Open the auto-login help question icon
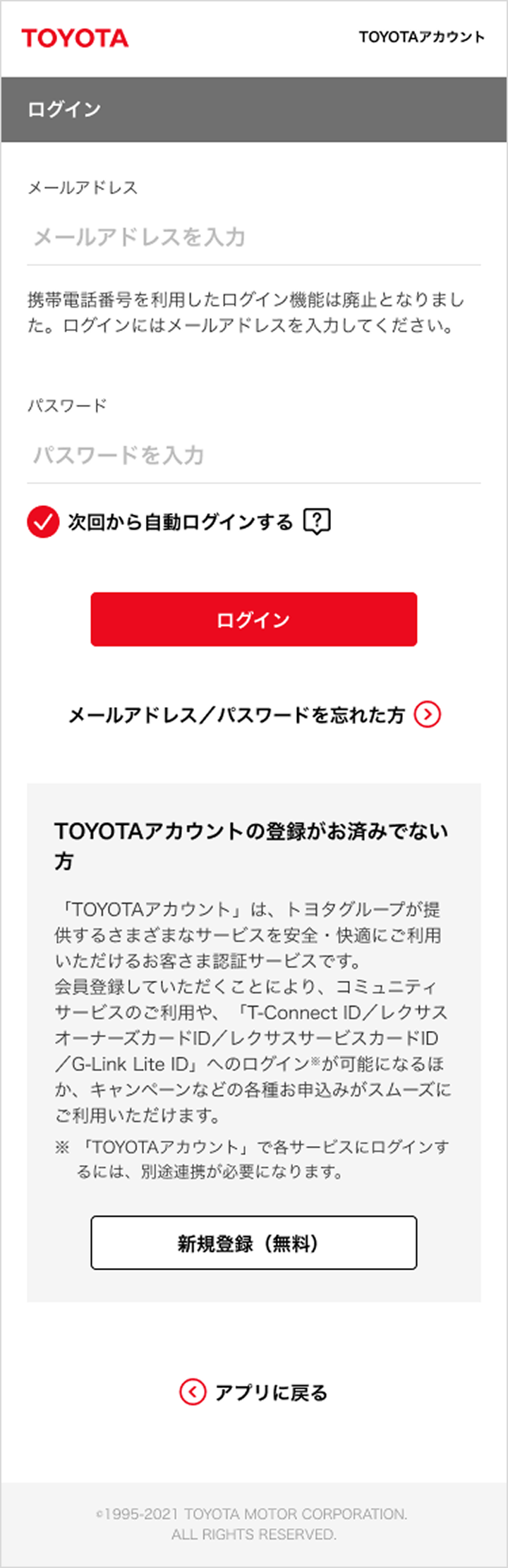508x1568 pixels. tap(317, 522)
